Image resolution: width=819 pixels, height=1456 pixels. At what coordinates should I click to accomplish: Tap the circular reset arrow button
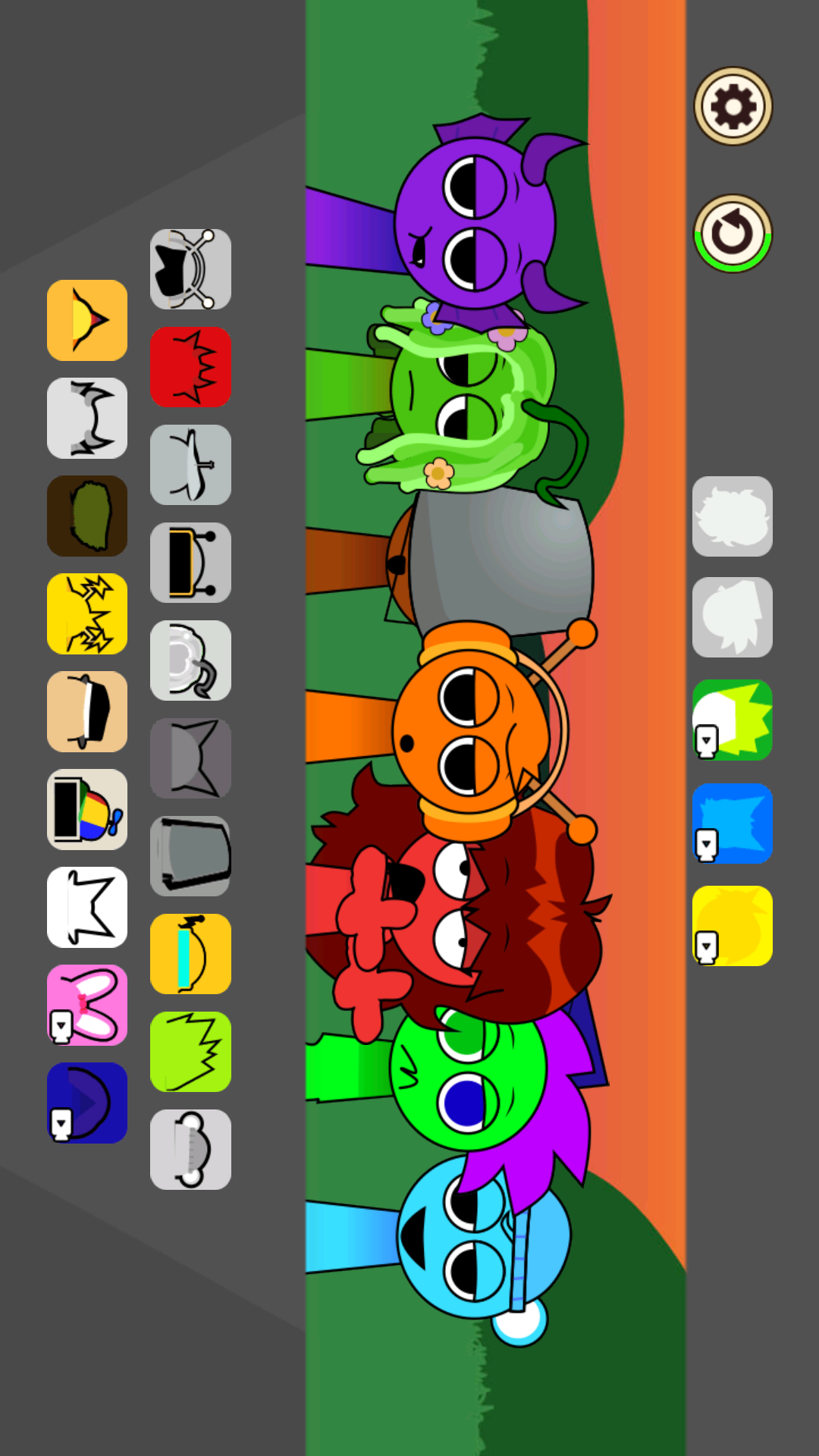coord(733,234)
